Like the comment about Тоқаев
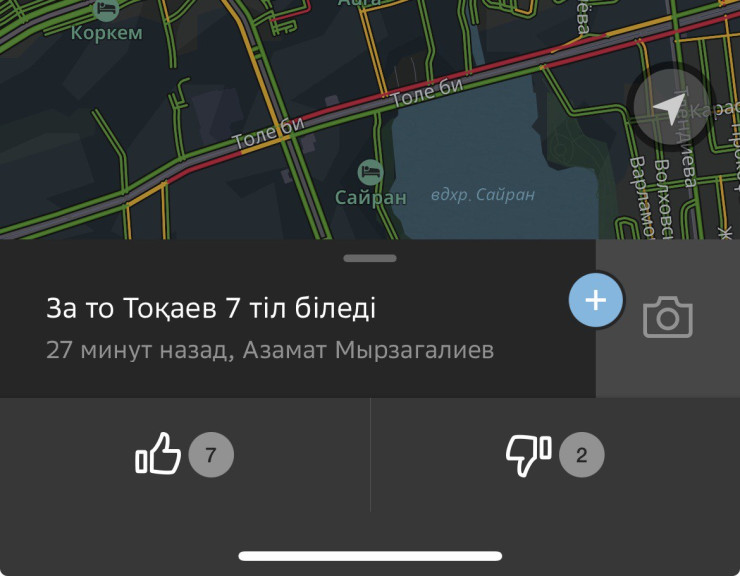 click(x=159, y=456)
